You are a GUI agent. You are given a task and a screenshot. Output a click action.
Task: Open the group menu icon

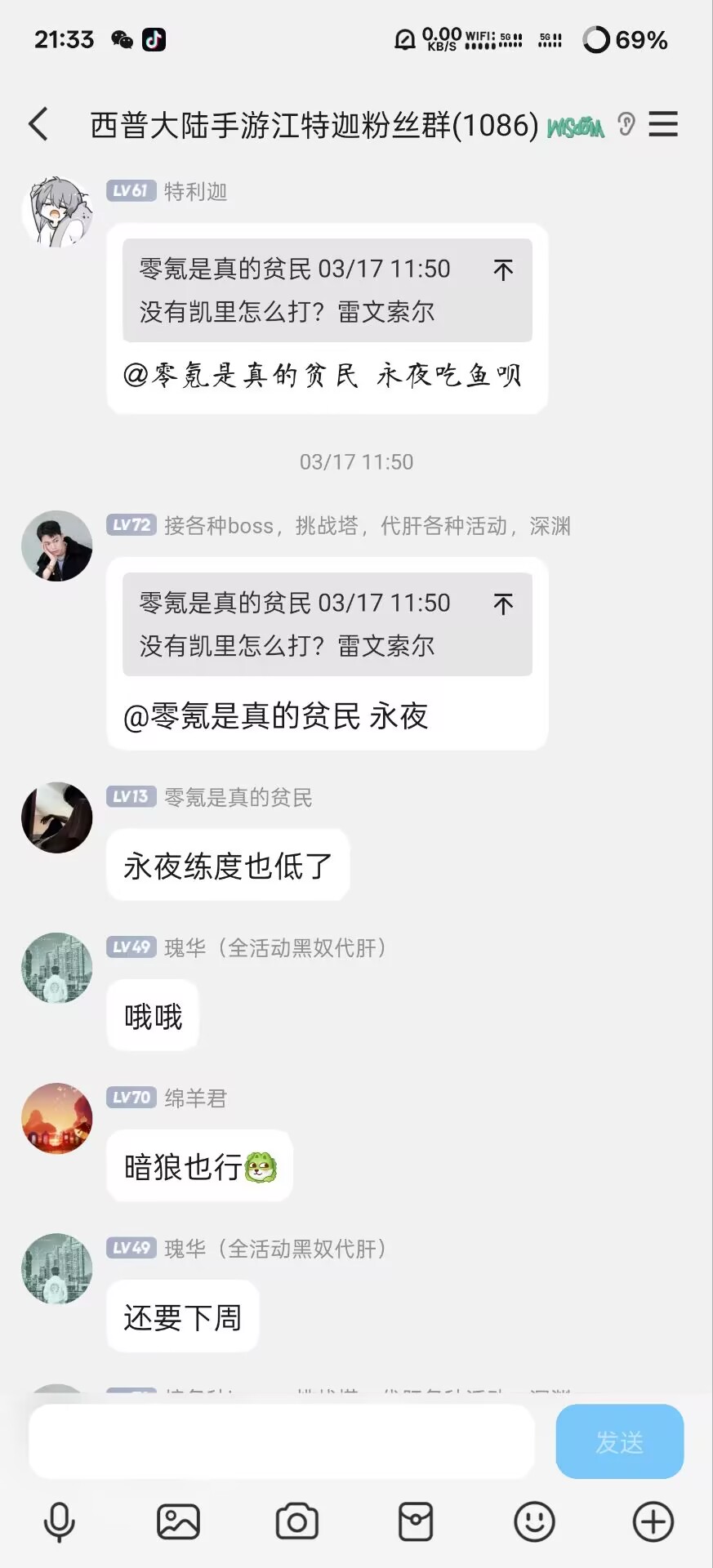coord(663,124)
